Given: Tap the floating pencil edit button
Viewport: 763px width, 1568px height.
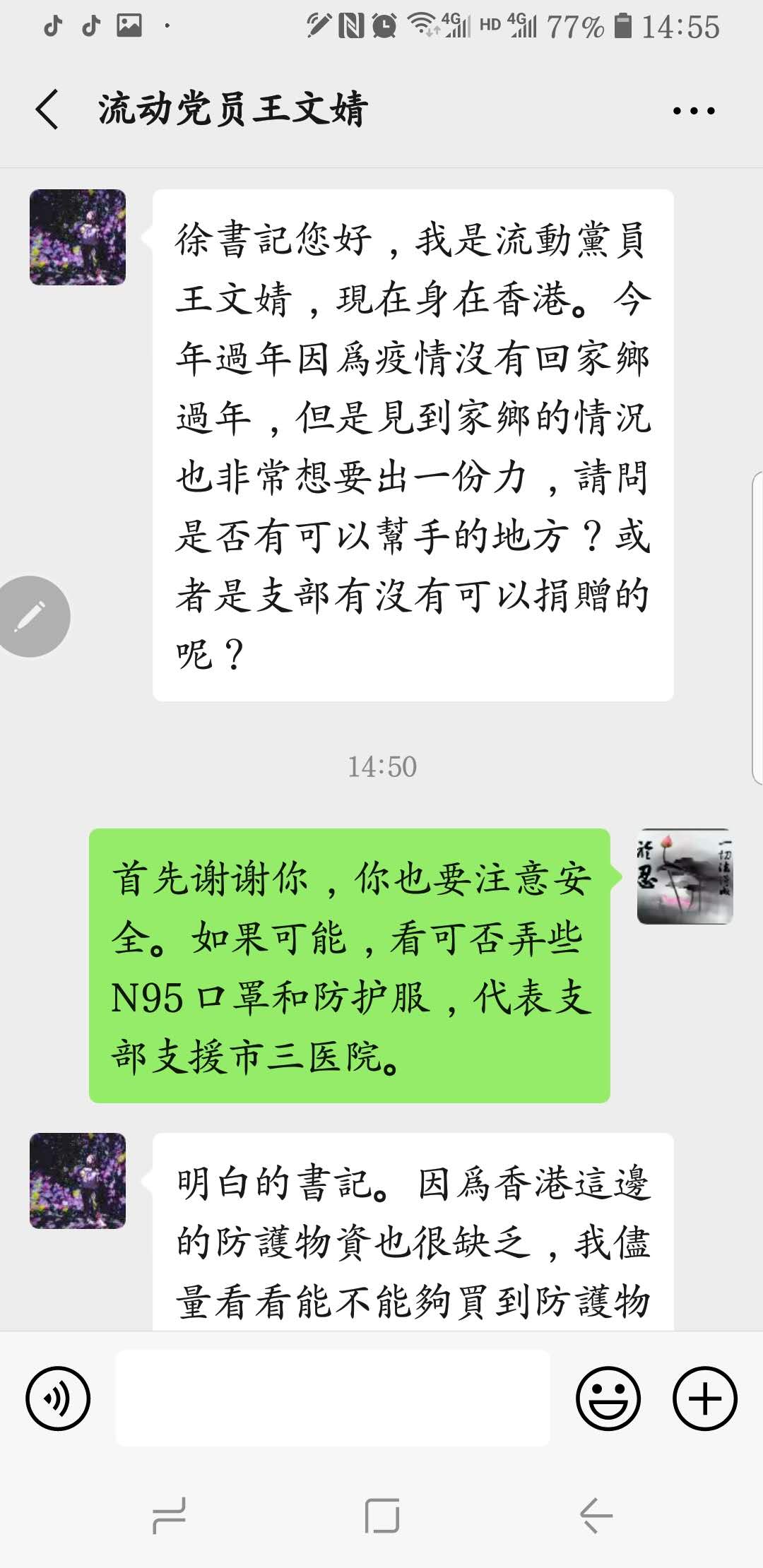Looking at the screenshot, I should point(30,617).
